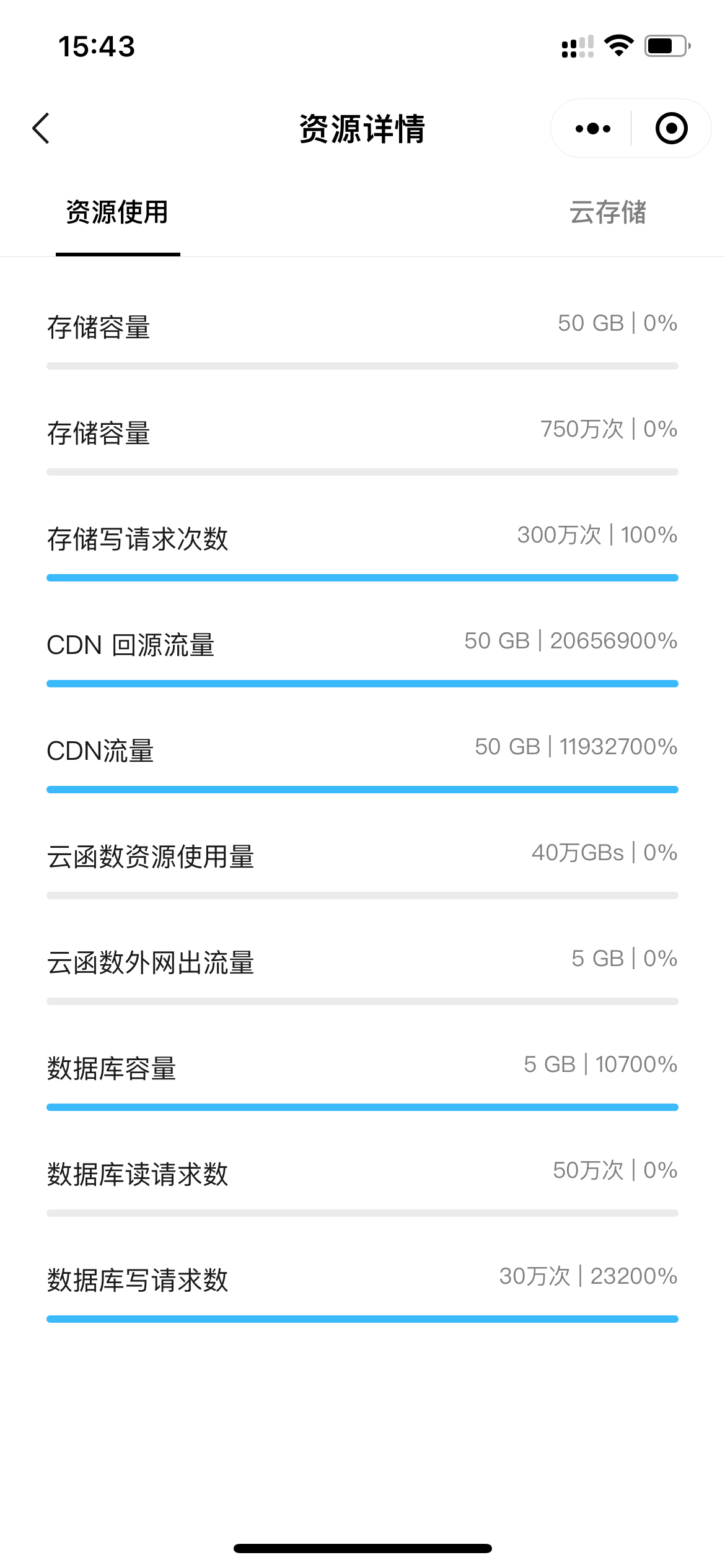
Task: Close the mini program with the circle button
Action: click(671, 129)
